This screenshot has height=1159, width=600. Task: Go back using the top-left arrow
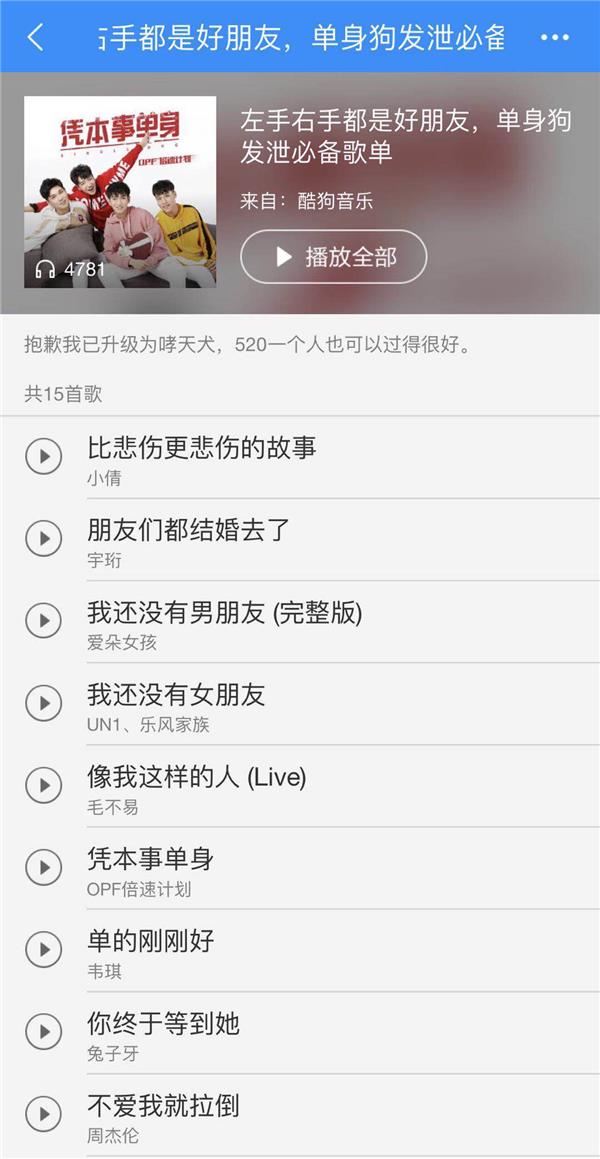[35, 37]
